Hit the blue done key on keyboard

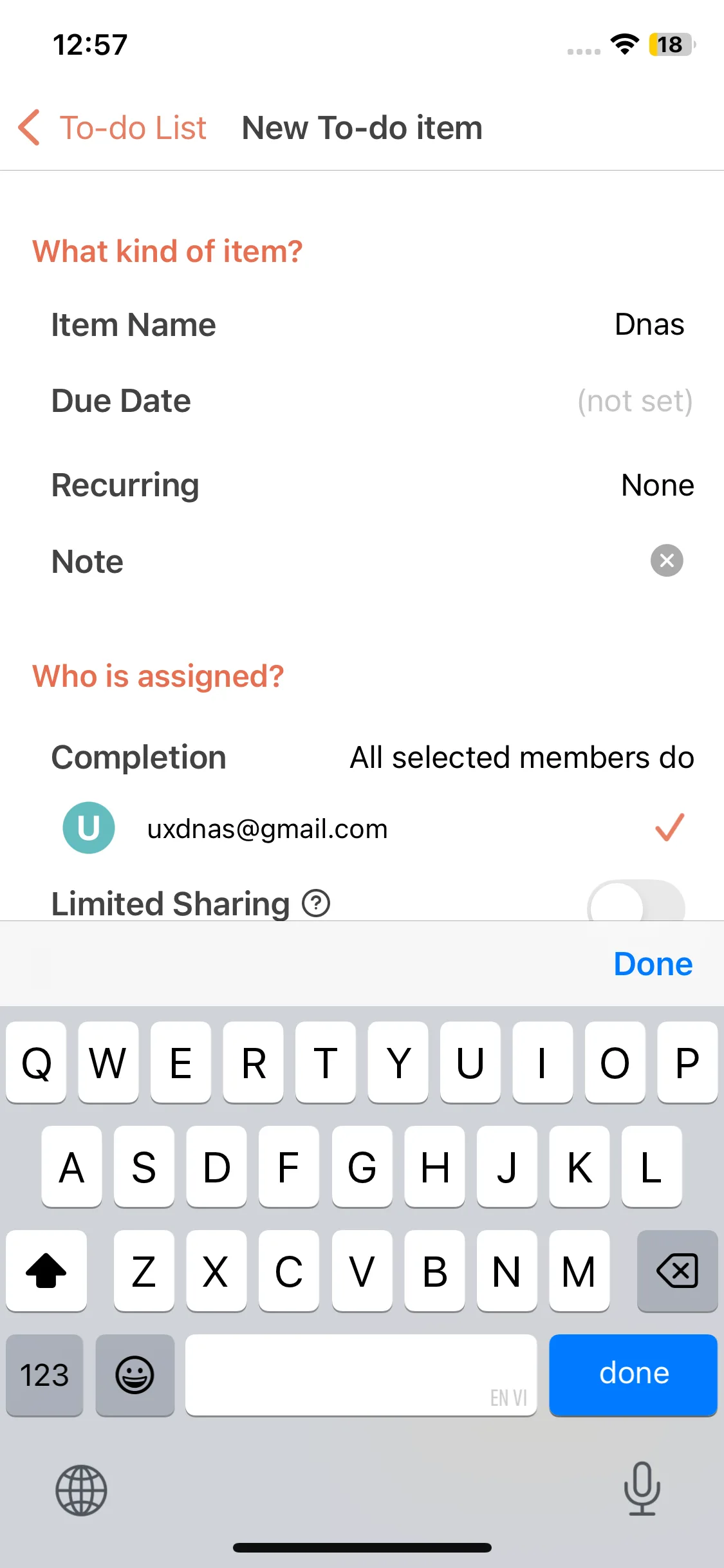coord(633,1374)
